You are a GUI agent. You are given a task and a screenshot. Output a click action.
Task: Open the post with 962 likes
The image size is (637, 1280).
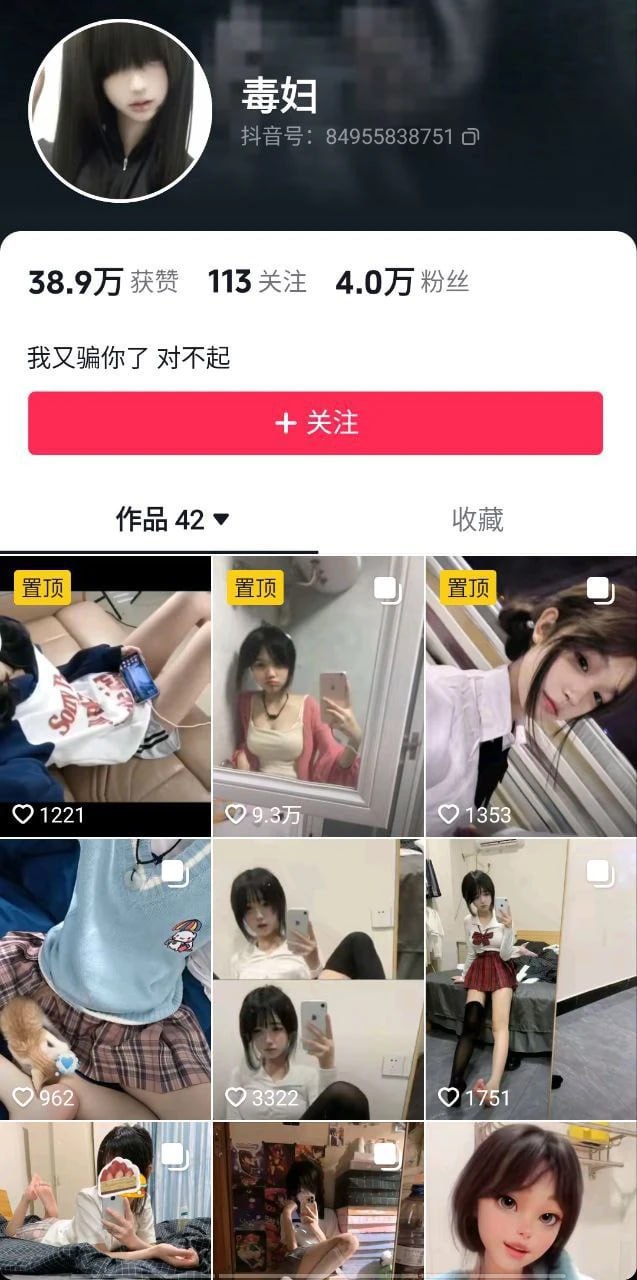(105, 978)
